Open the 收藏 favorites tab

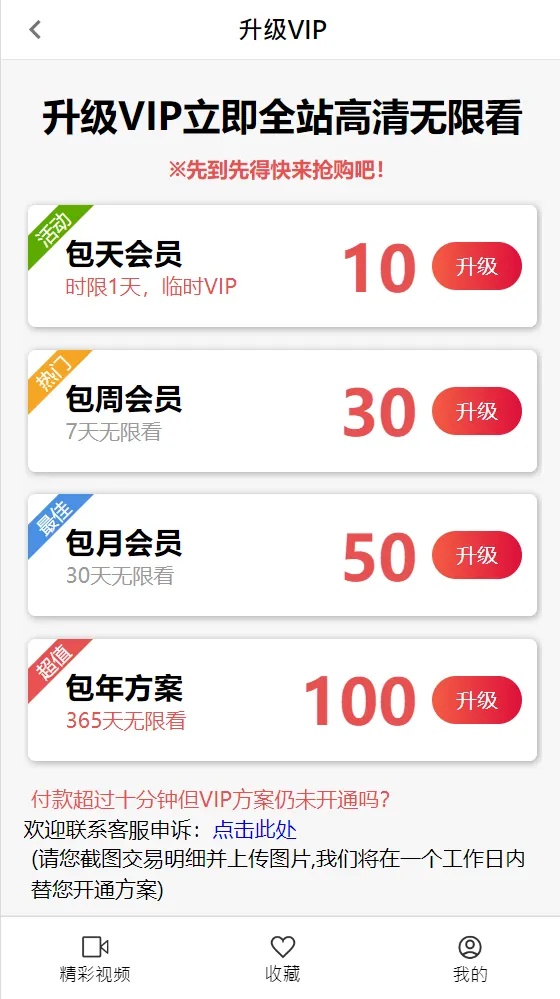(282, 959)
